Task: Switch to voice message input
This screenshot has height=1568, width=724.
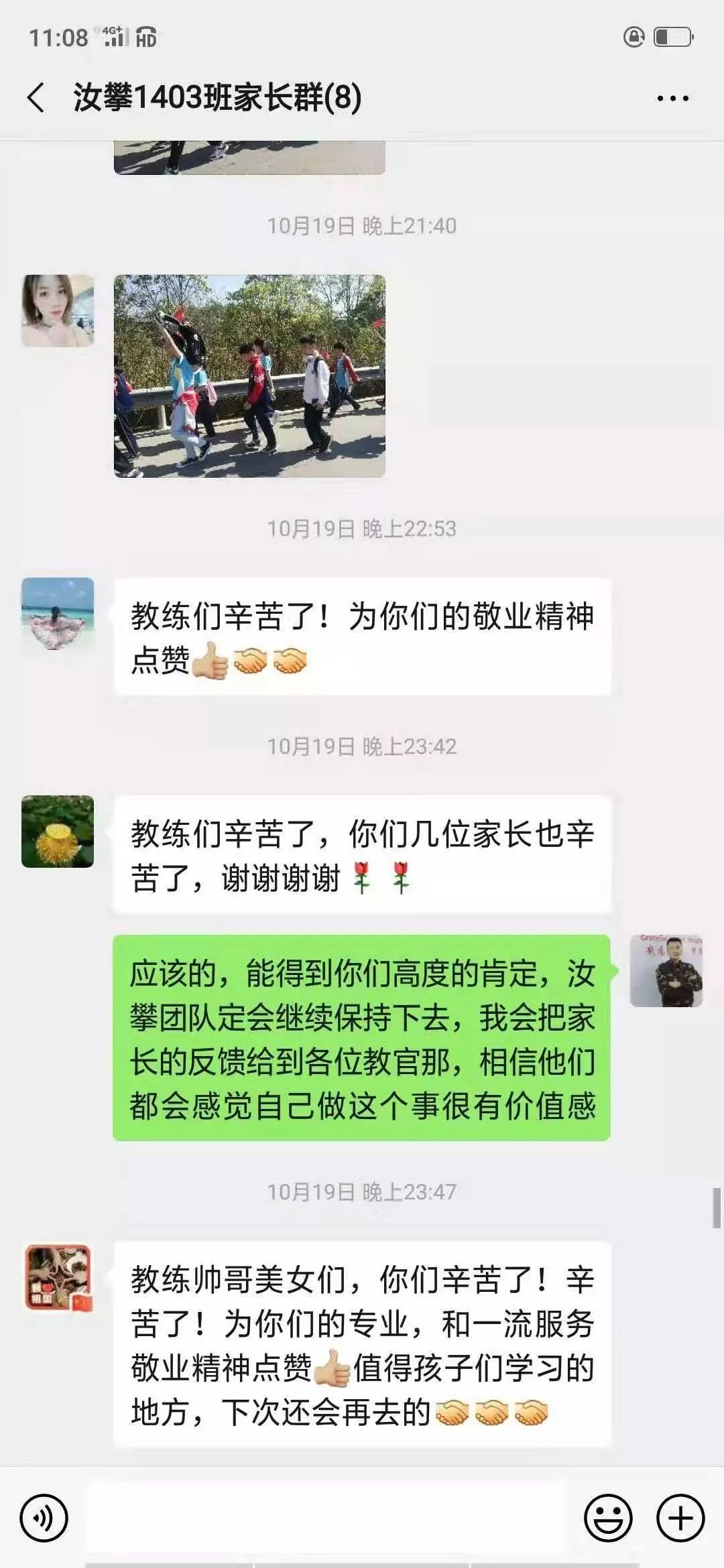Action: tap(44, 1518)
